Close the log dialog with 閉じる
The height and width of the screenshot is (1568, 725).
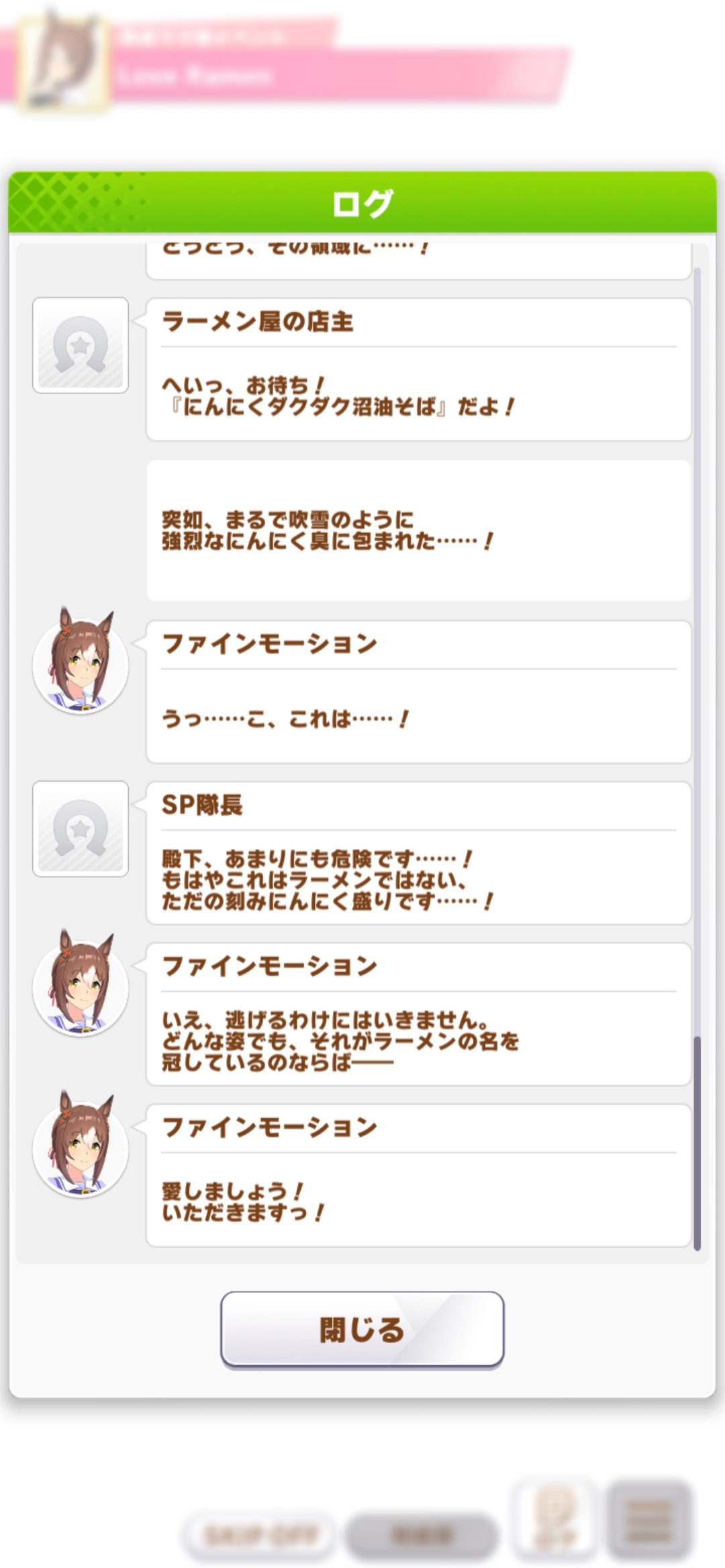click(x=362, y=1329)
